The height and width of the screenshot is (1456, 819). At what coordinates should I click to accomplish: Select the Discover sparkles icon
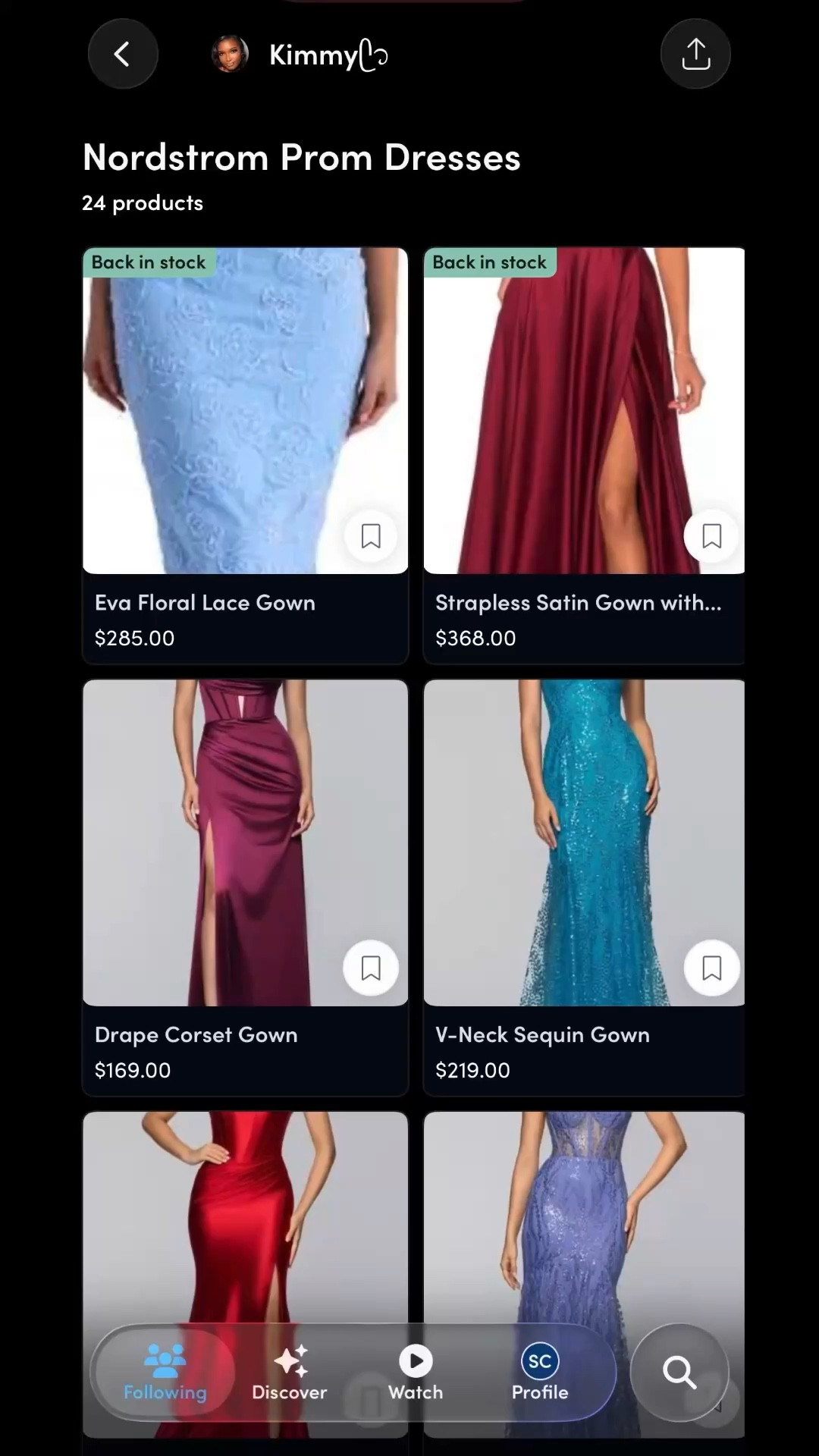[289, 1360]
